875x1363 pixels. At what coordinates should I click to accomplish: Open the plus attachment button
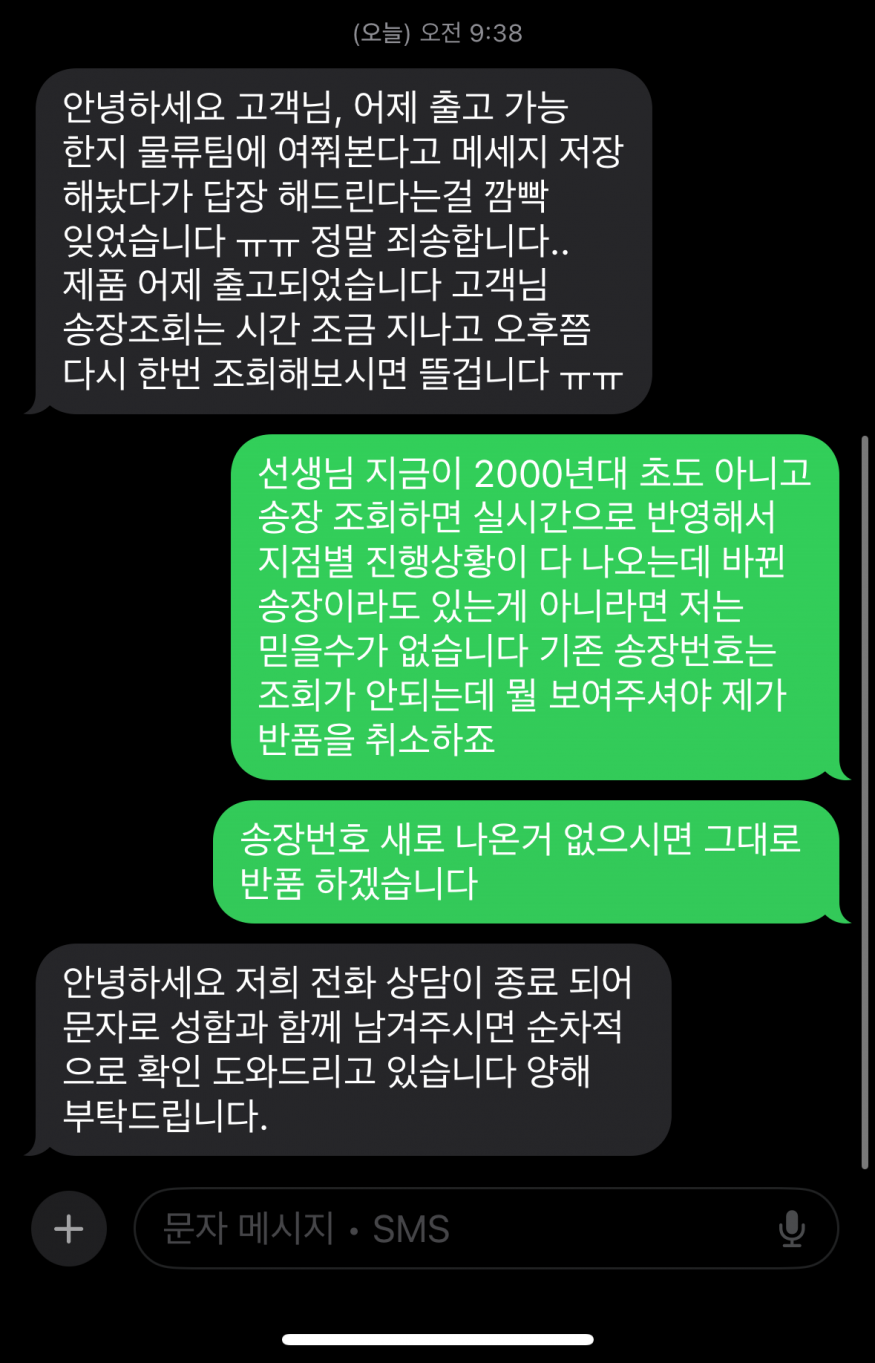click(x=68, y=1228)
